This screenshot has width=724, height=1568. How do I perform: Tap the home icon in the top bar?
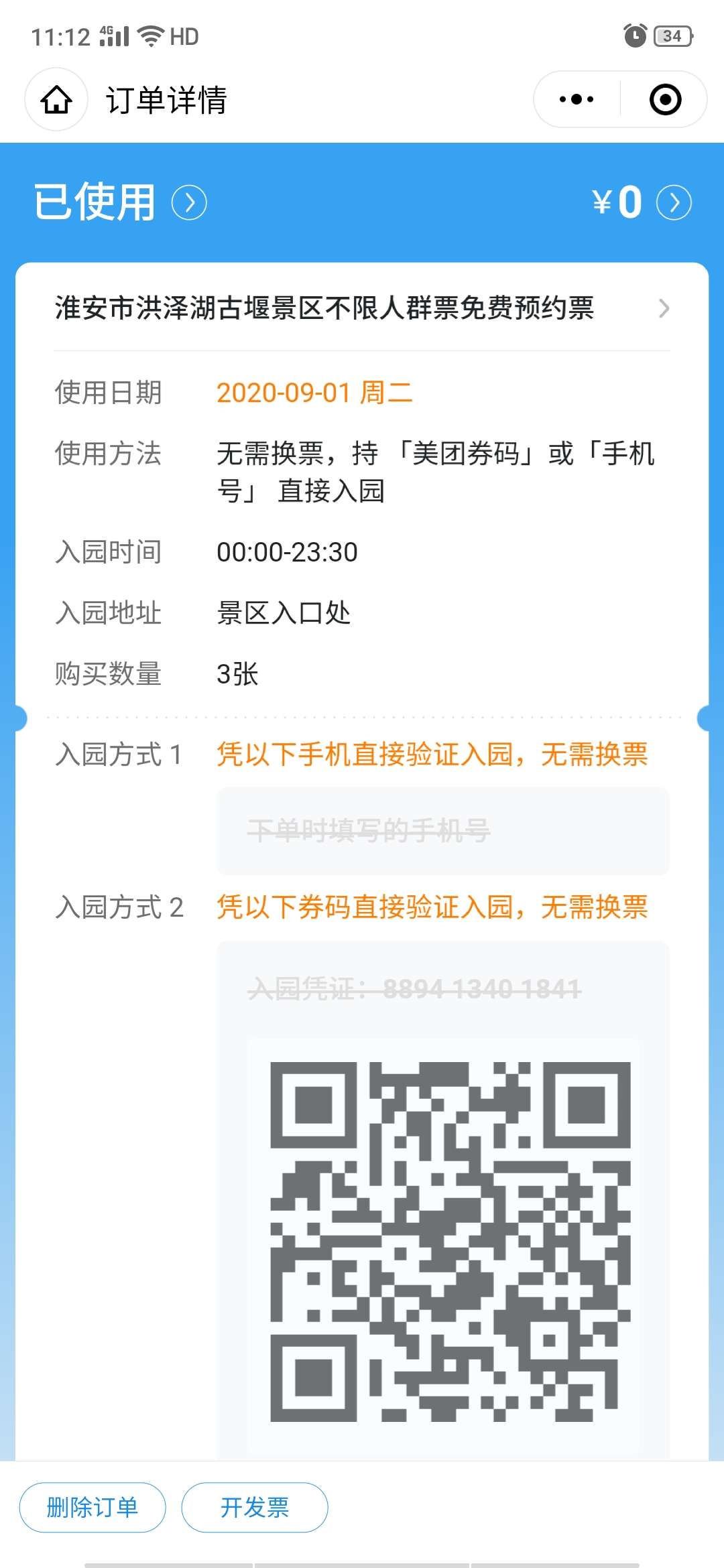(x=56, y=100)
